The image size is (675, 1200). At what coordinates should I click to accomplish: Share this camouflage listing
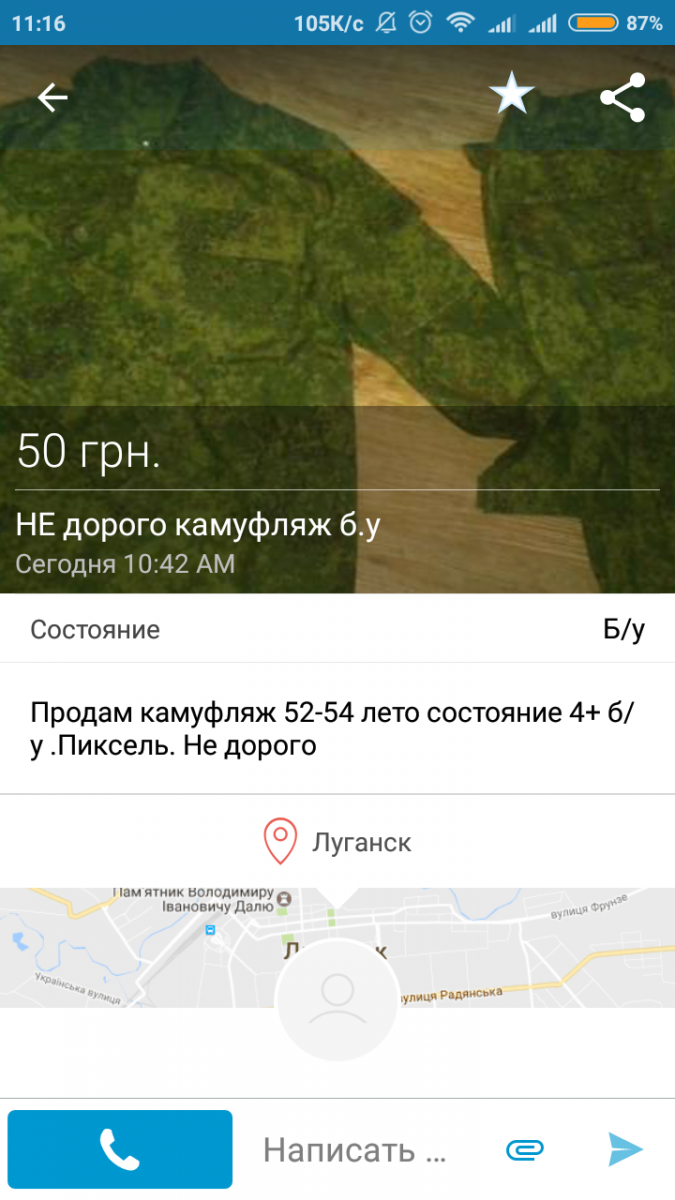[622, 97]
